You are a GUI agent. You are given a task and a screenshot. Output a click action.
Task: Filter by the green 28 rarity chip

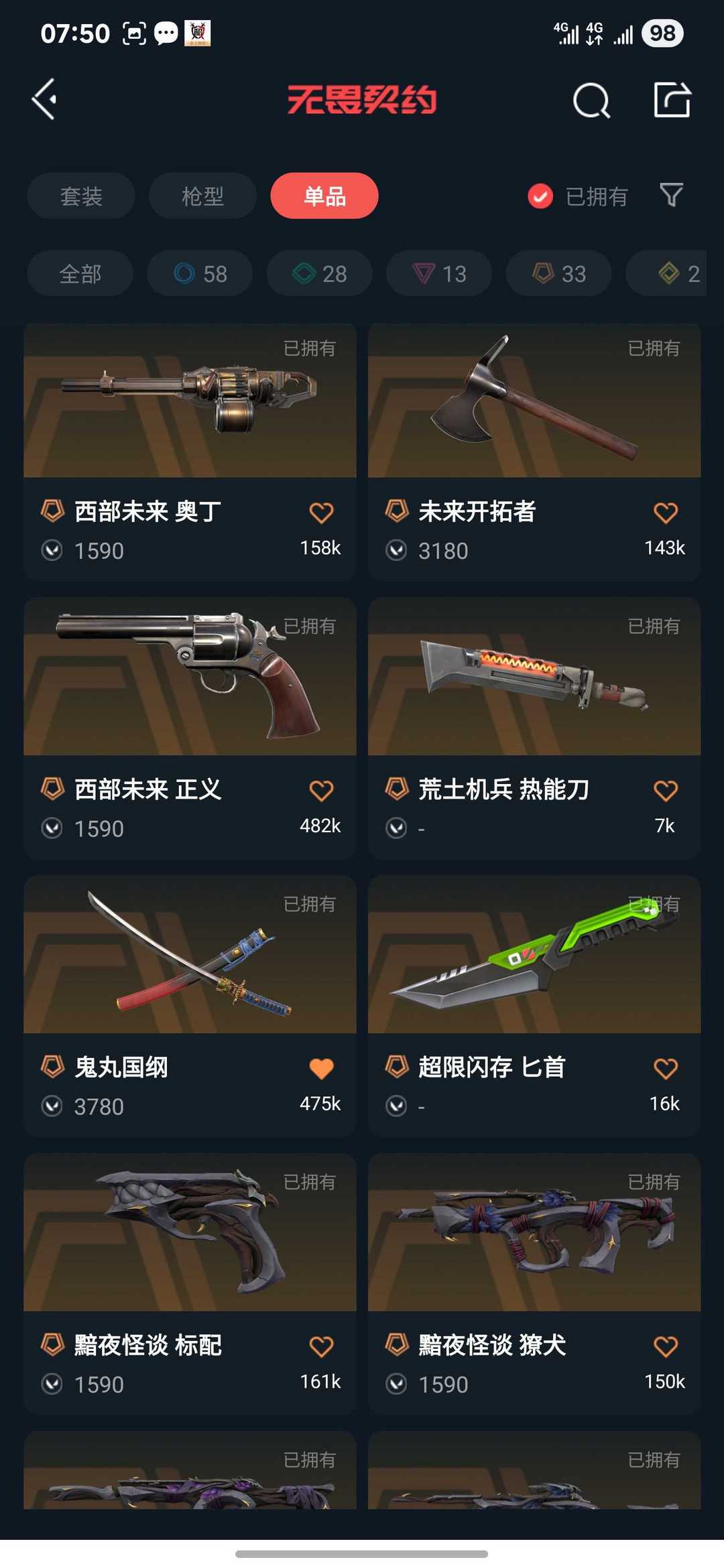click(319, 273)
